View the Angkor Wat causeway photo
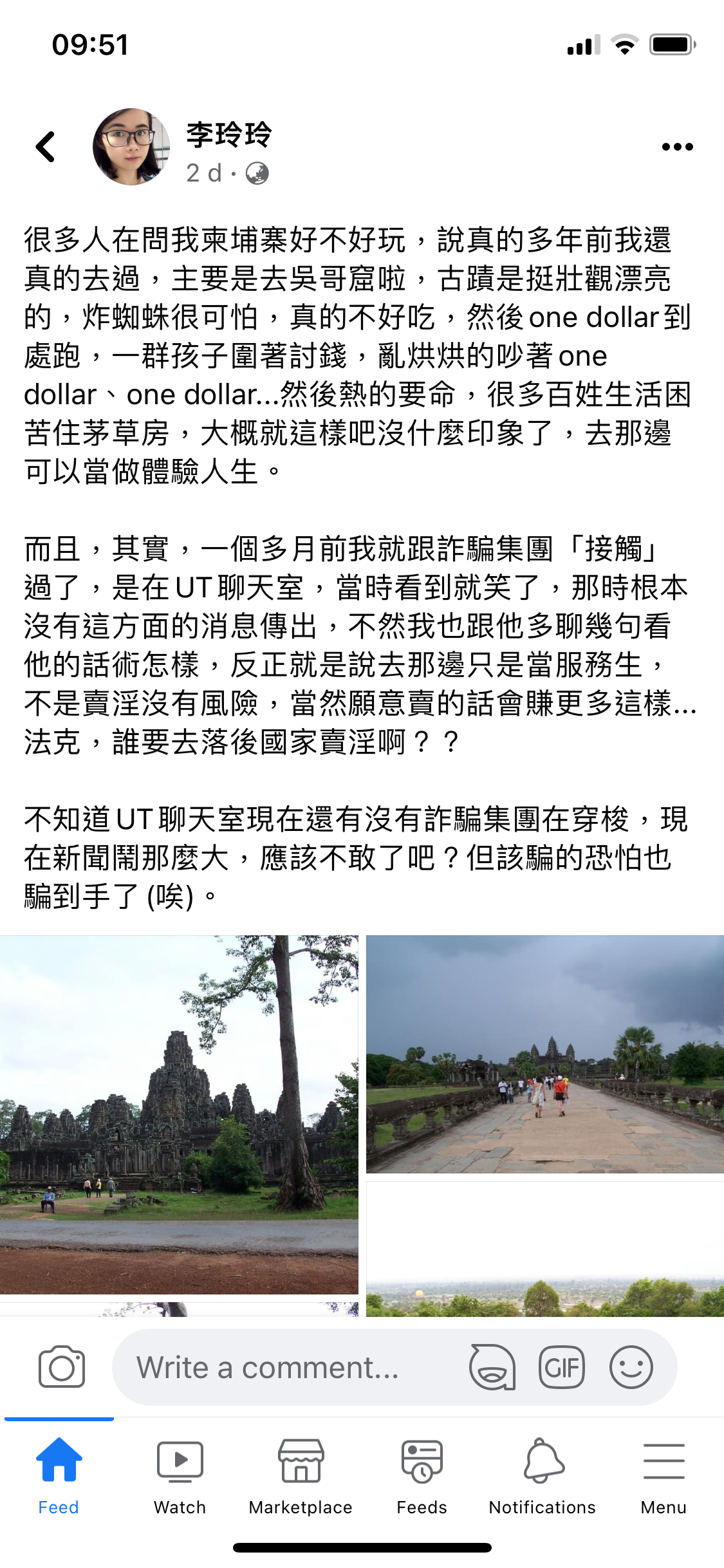This screenshot has height=1568, width=724. click(x=544, y=1054)
